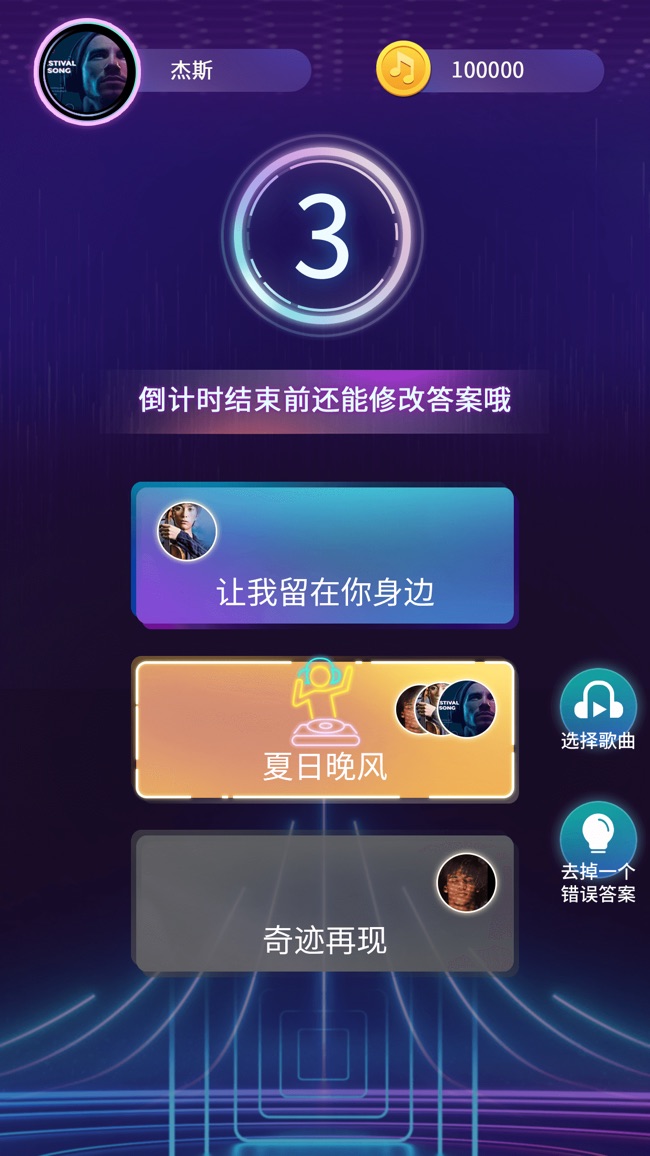Tap the gold coin balance 100000
The height and width of the screenshot is (1156, 650).
point(489,70)
